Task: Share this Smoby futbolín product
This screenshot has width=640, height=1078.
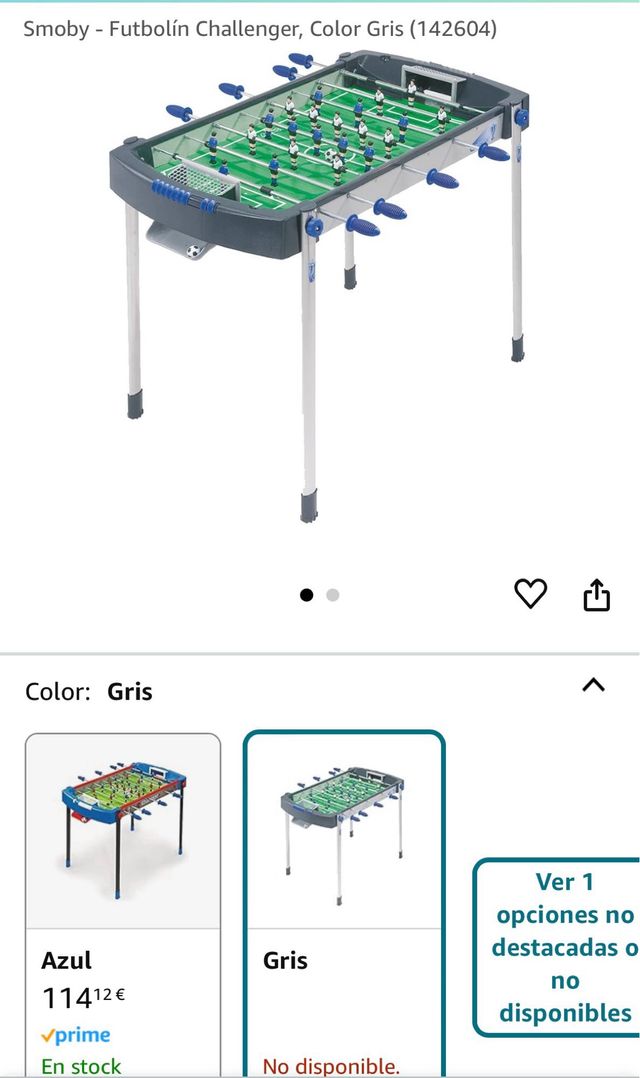Action: click(596, 595)
